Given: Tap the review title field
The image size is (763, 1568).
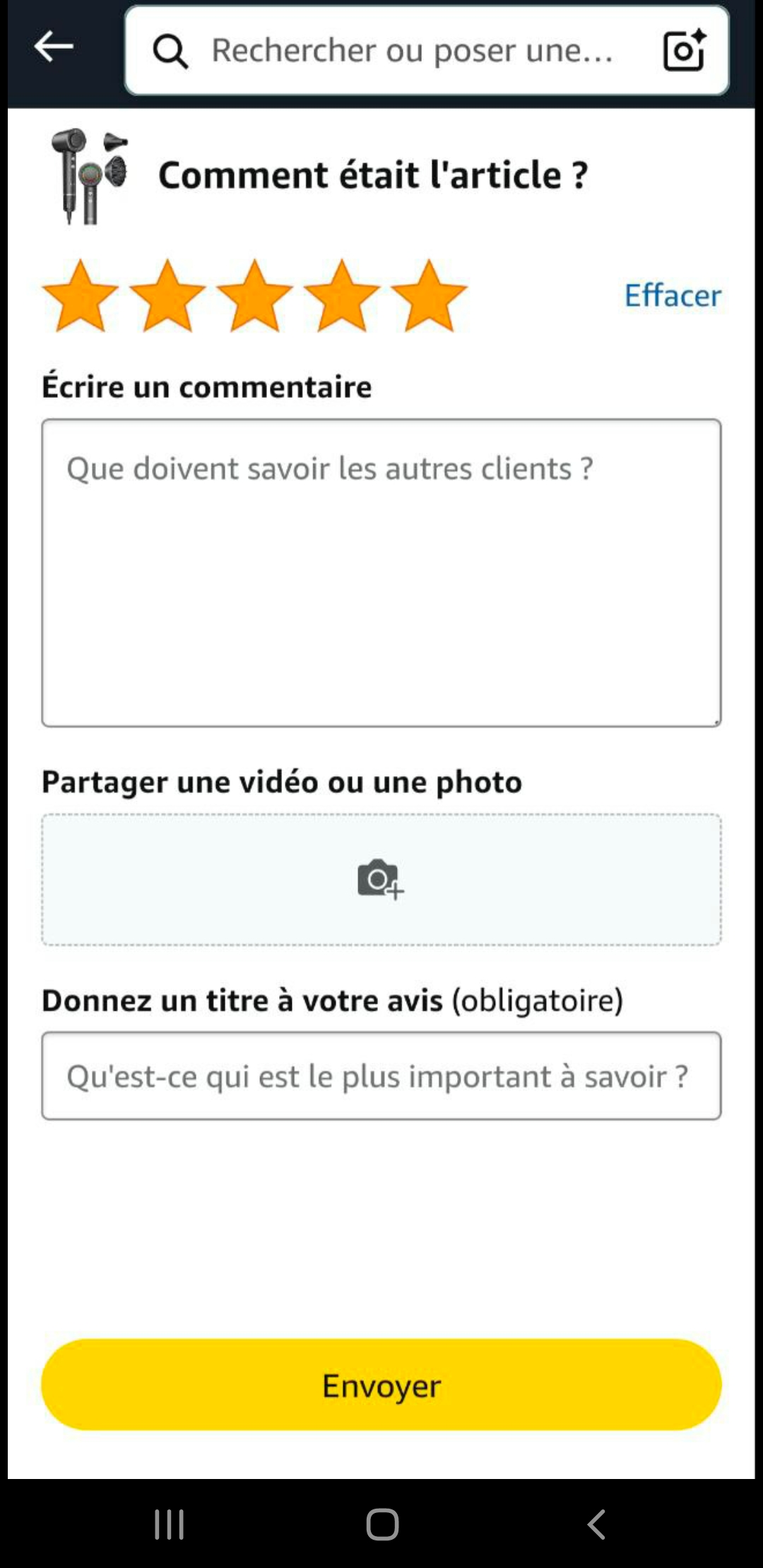Looking at the screenshot, I should pos(381,1076).
